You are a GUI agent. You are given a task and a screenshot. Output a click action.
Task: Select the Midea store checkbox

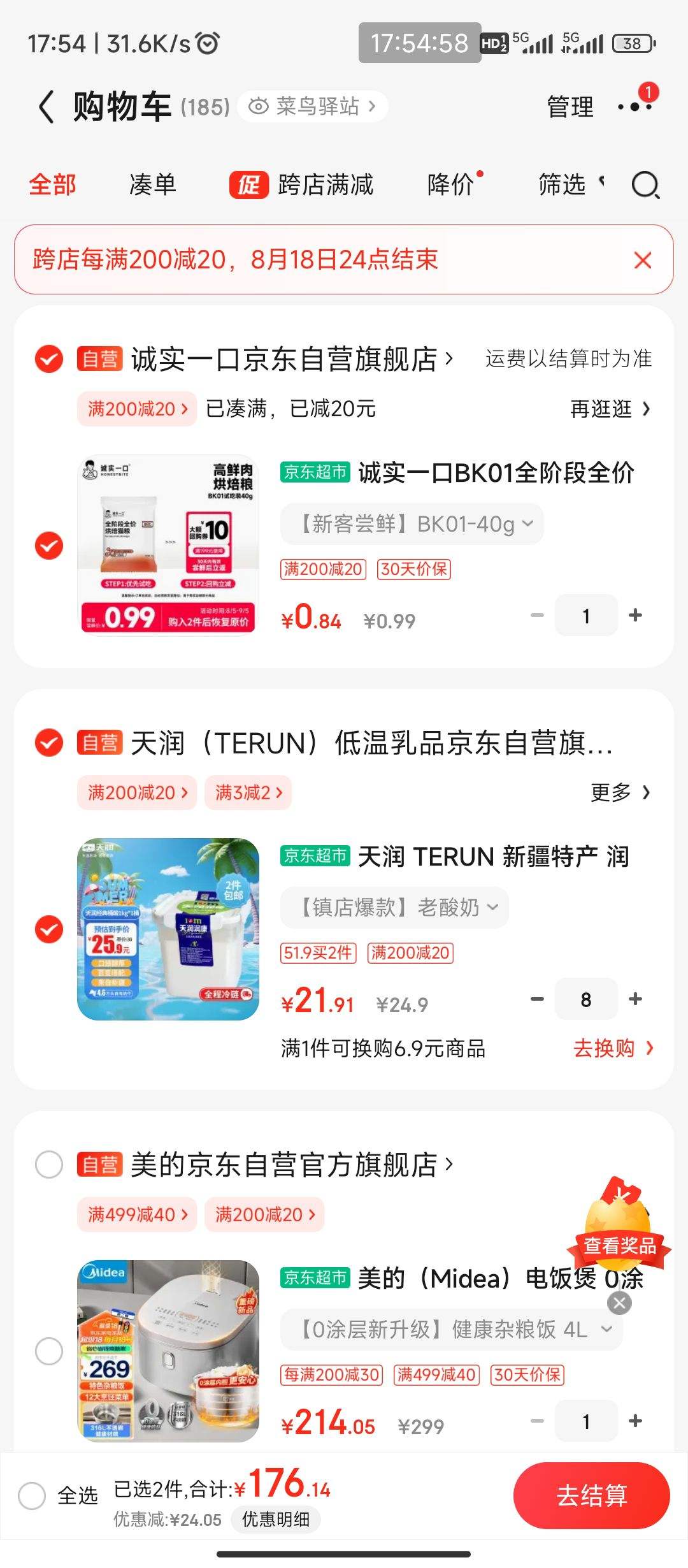click(48, 1165)
